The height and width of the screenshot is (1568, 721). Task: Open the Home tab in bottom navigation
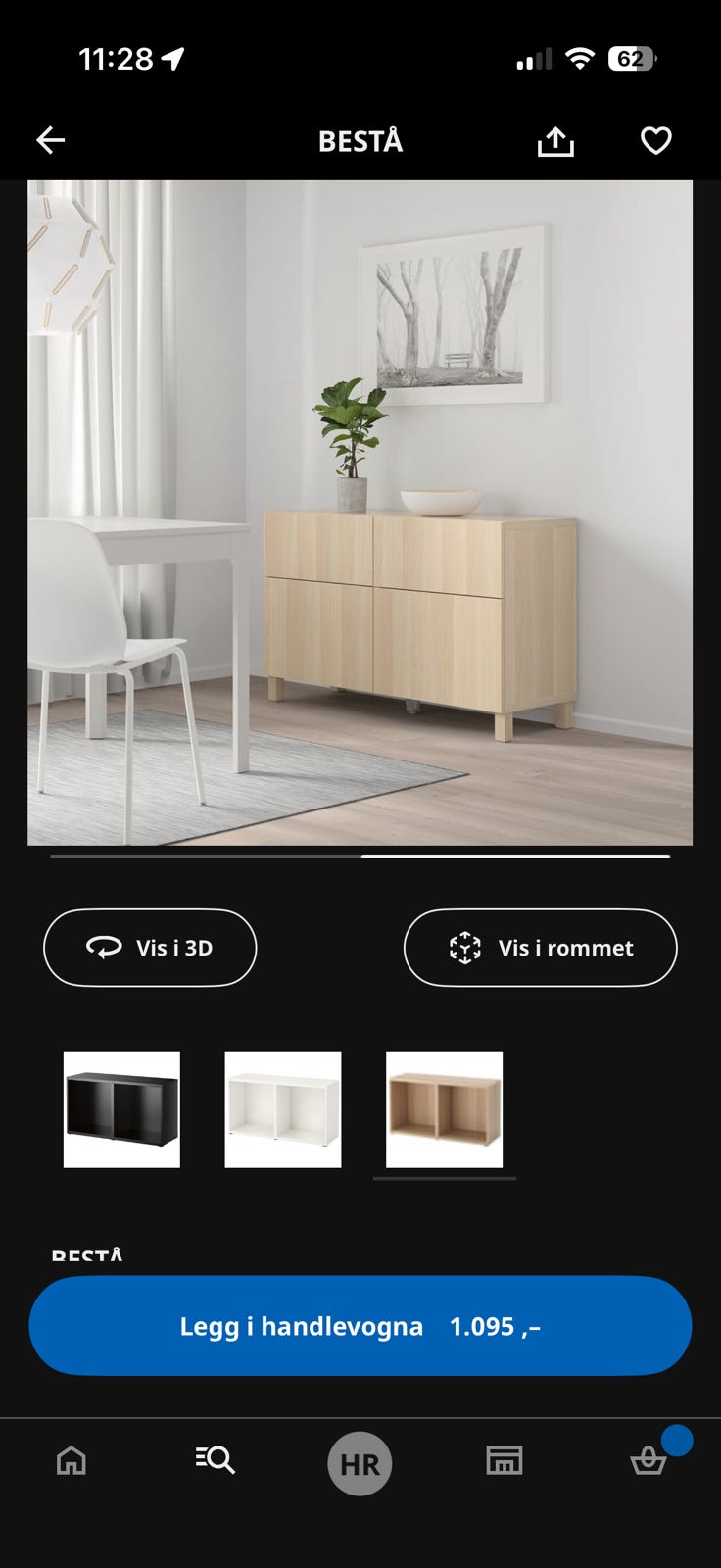click(x=72, y=1460)
